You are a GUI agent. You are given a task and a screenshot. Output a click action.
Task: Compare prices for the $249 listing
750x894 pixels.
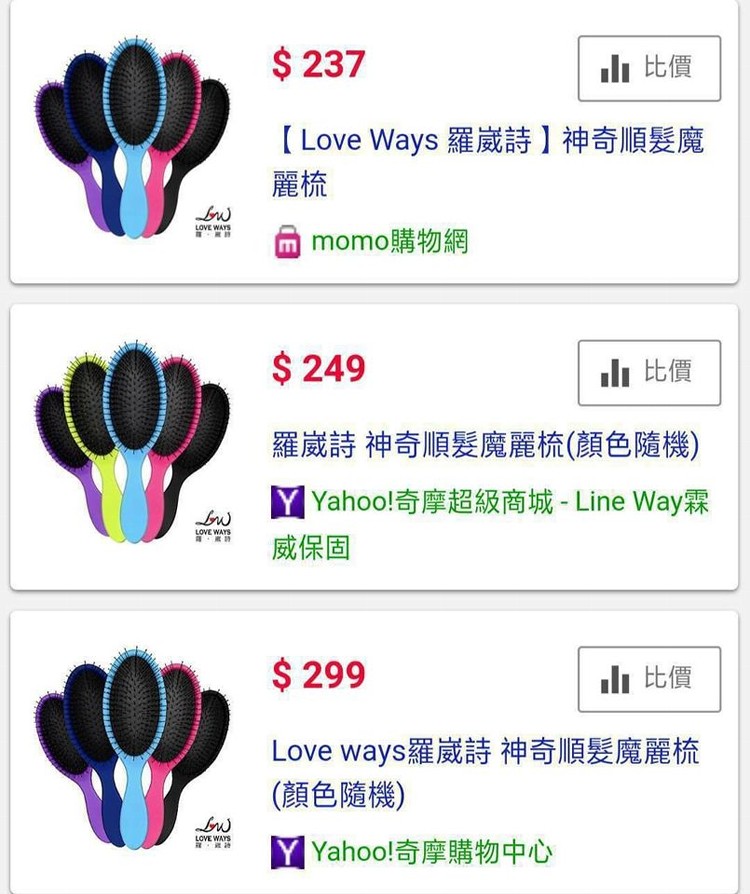click(x=649, y=373)
